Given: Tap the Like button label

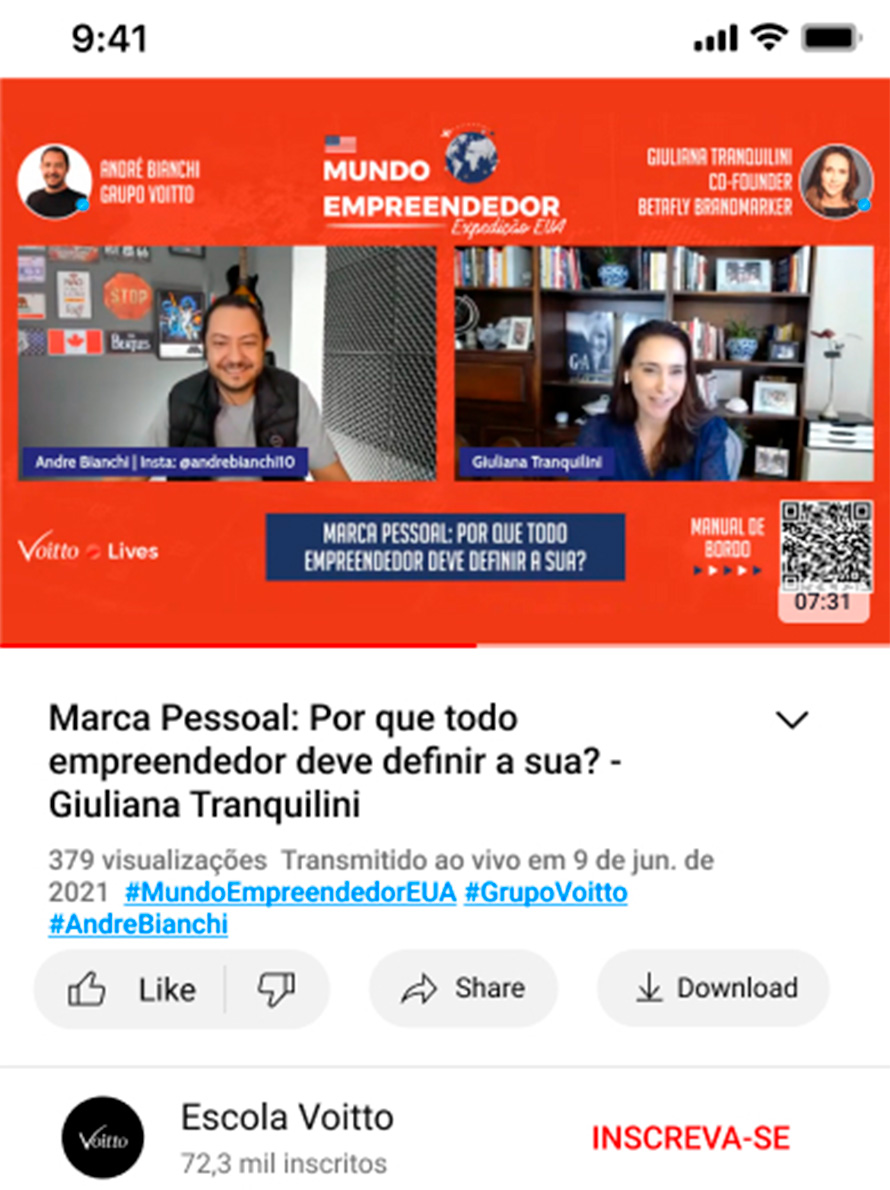Looking at the screenshot, I should point(166,988).
